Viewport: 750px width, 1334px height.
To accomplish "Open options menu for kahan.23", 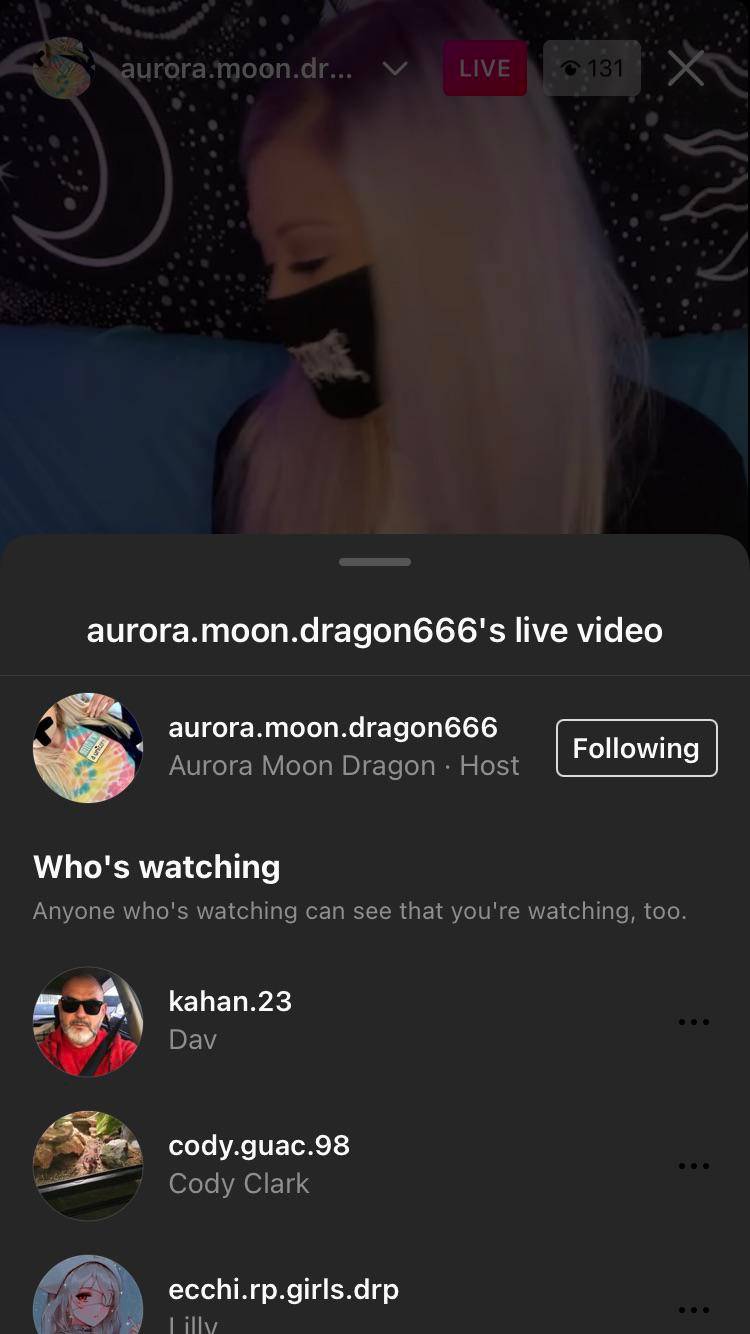I will pos(691,1021).
